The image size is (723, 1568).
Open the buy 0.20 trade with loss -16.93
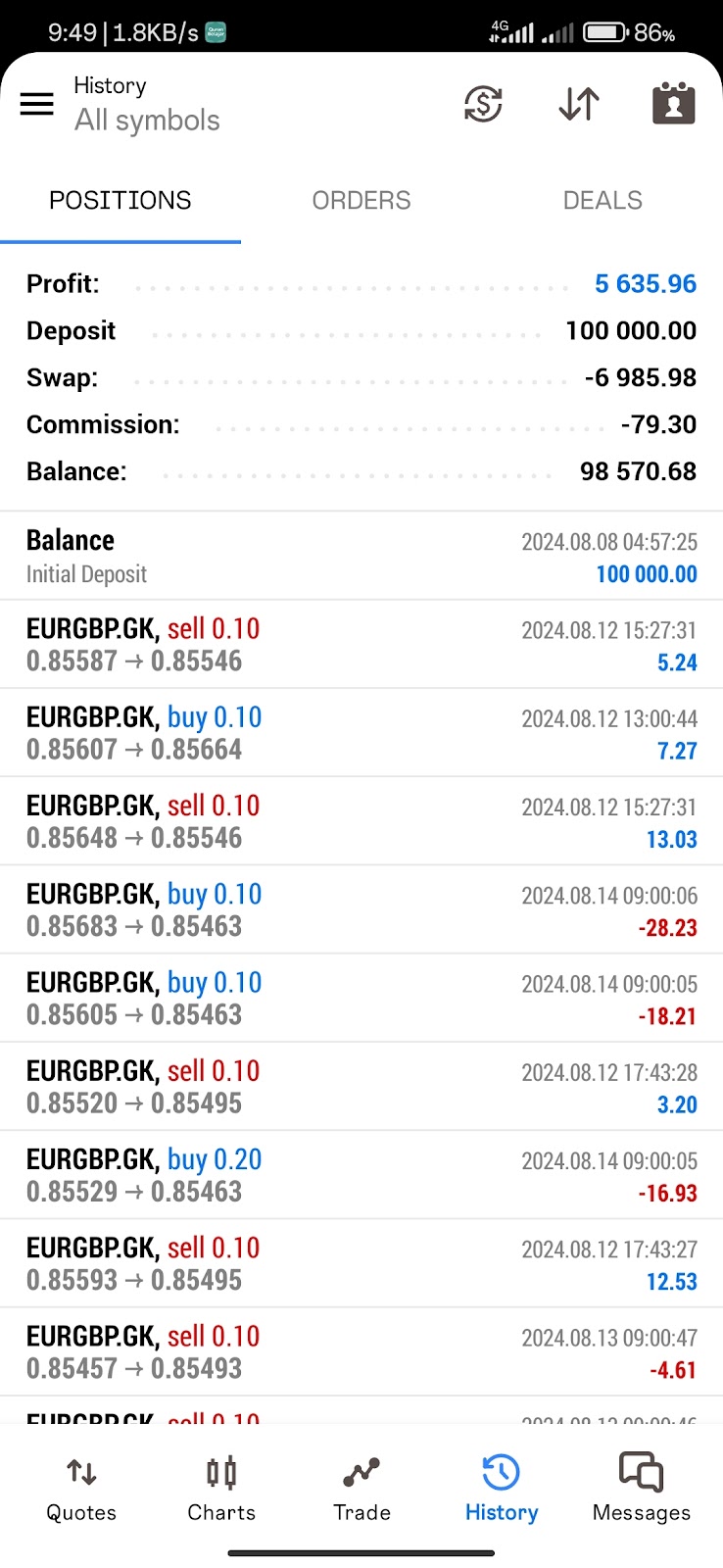(361, 1175)
